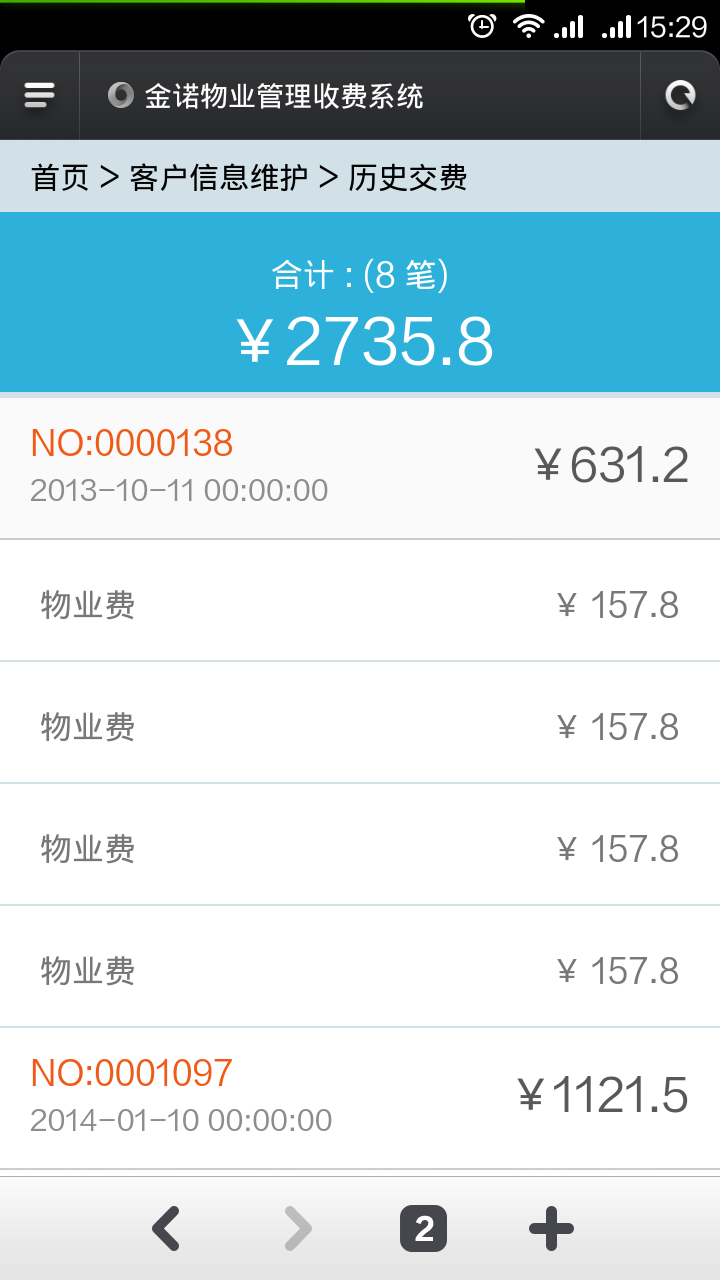The width and height of the screenshot is (720, 1280).
Task: Go back with the browser back arrow
Action: coord(166,1229)
